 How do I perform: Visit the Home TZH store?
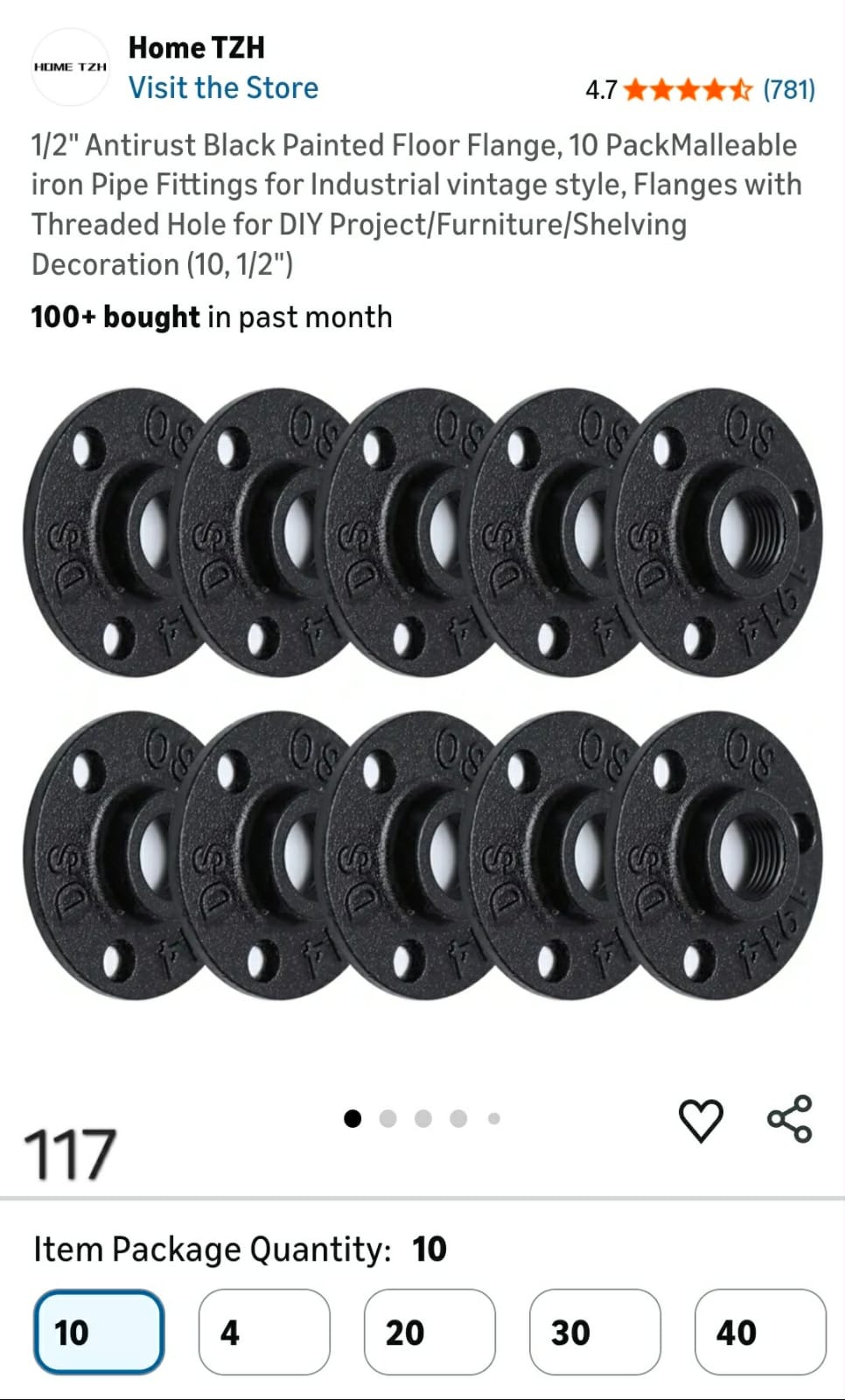[x=223, y=87]
